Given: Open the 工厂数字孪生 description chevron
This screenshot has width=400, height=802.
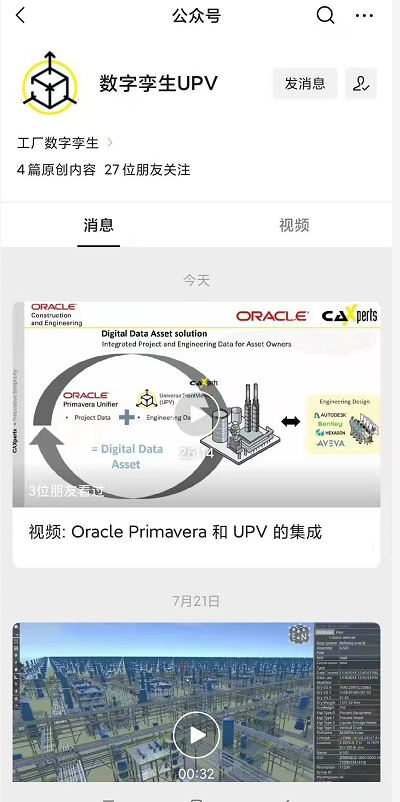Looking at the screenshot, I should point(109,143).
